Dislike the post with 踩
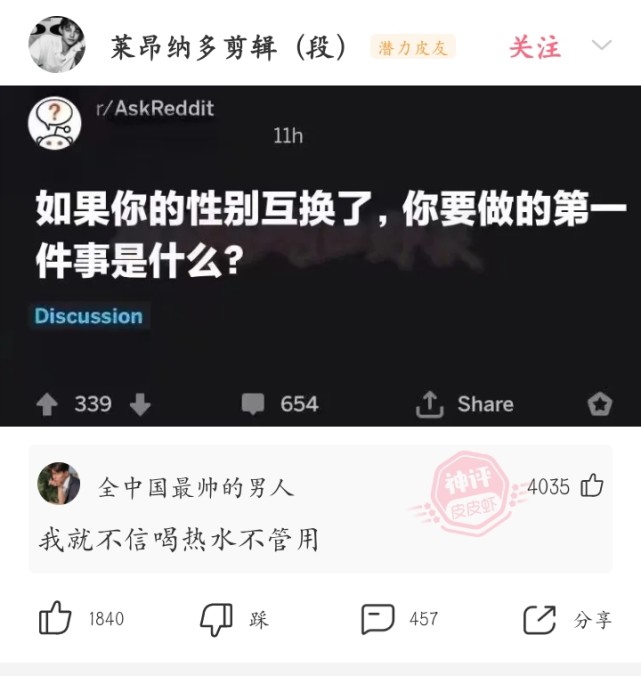 217,619
